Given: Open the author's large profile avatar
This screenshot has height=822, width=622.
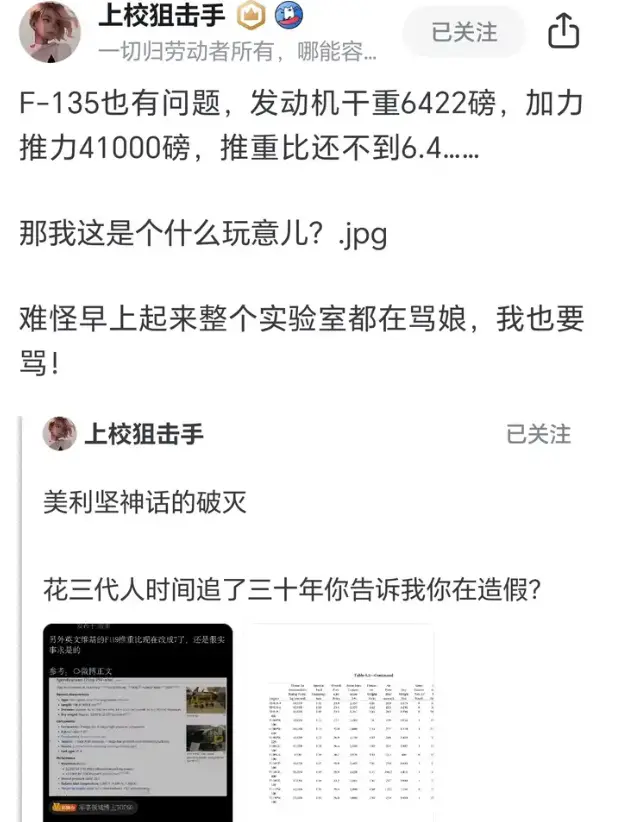Looking at the screenshot, I should (50, 32).
